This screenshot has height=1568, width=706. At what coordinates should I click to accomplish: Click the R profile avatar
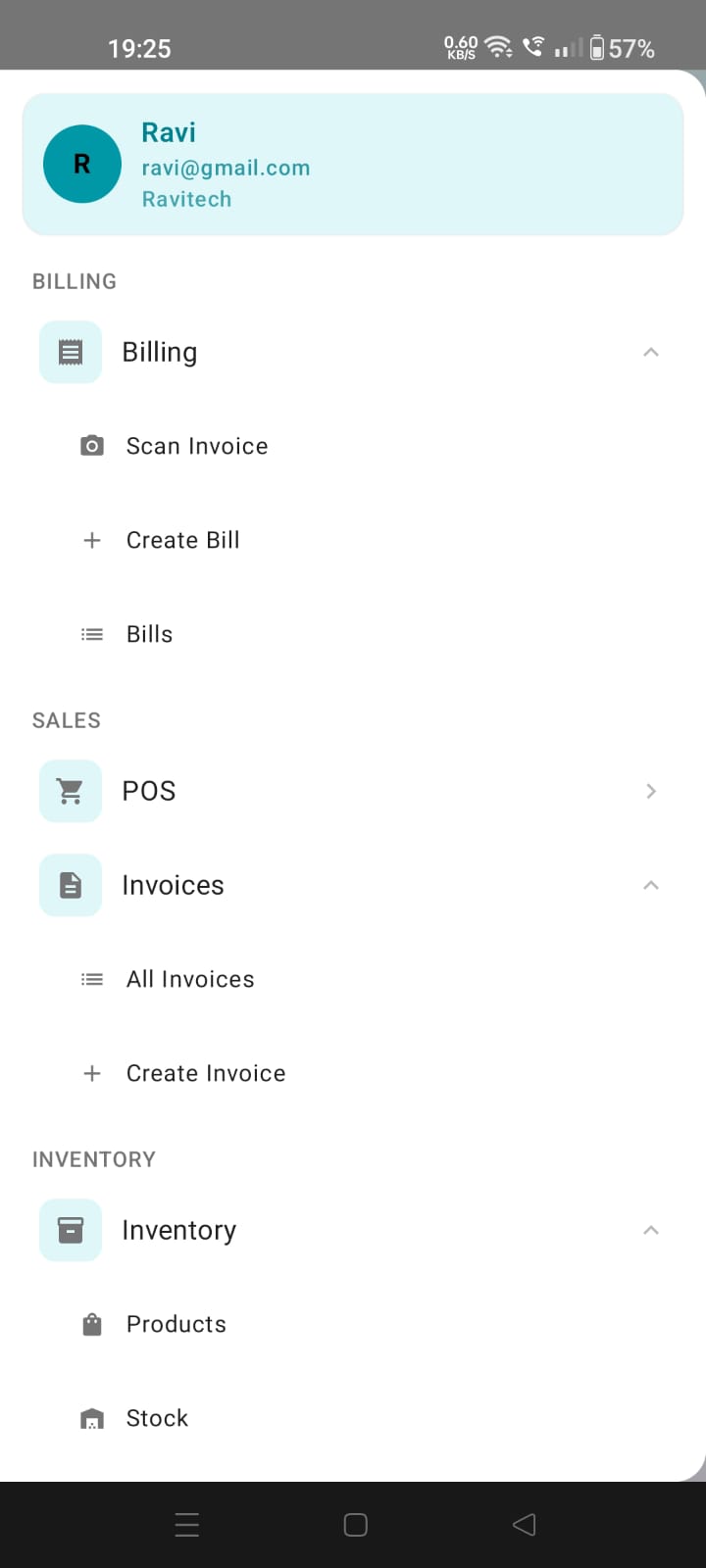tap(81, 164)
